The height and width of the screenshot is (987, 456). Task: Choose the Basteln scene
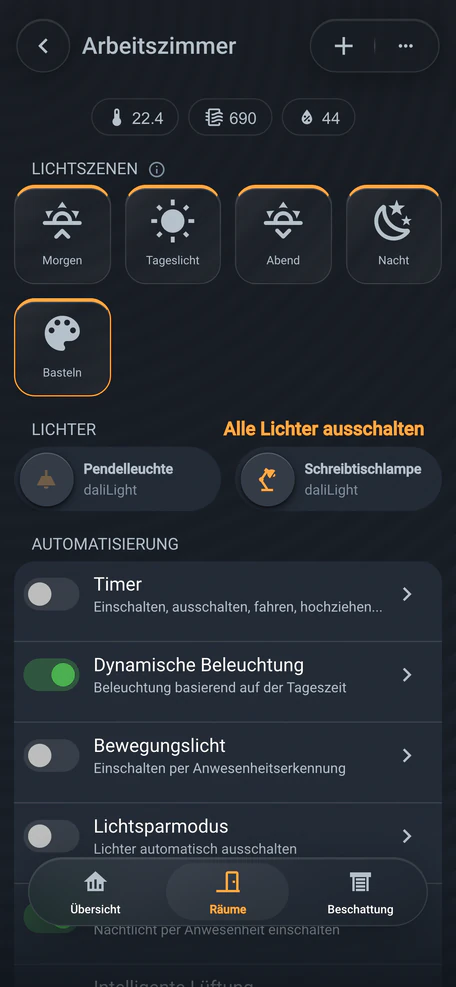click(x=62, y=347)
